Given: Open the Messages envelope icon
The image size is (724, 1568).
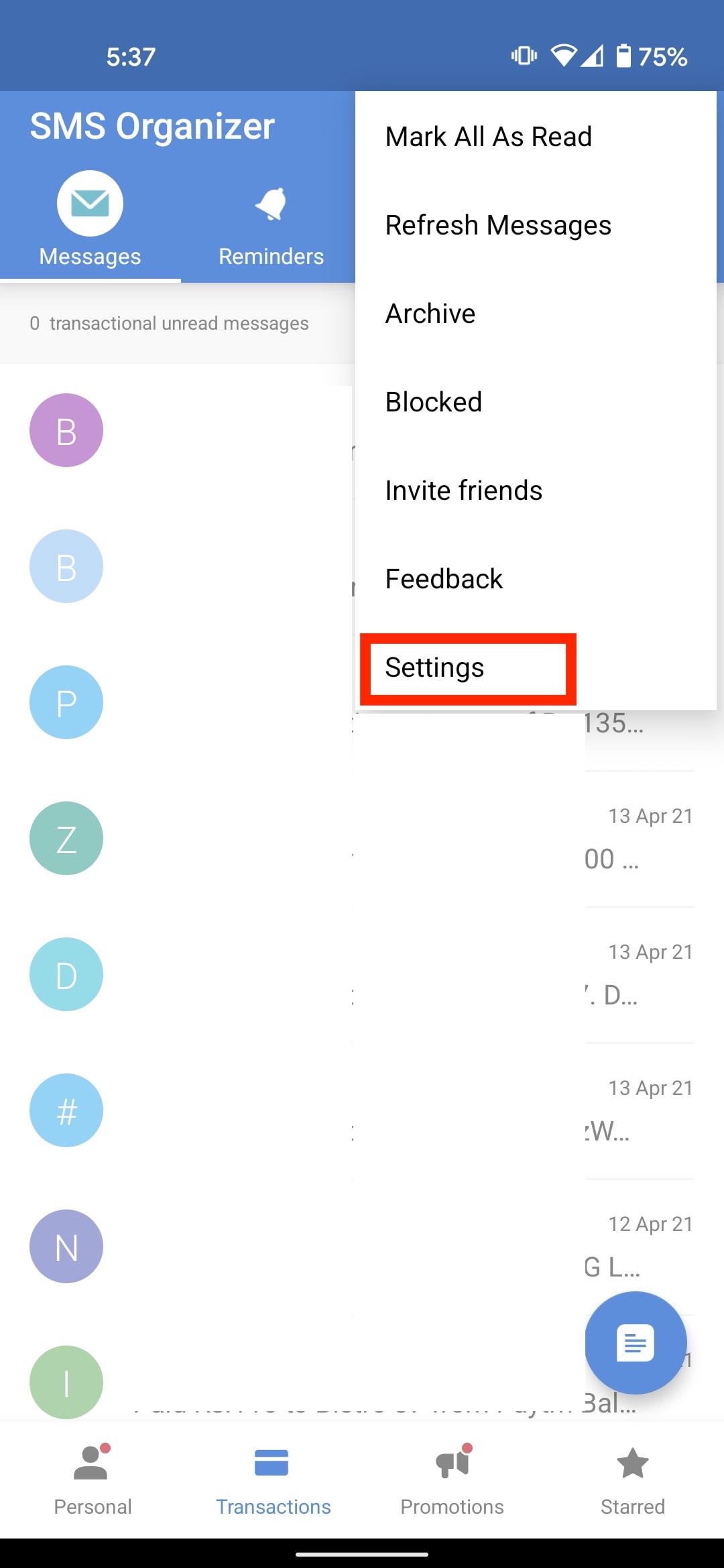Looking at the screenshot, I should pyautogui.click(x=90, y=203).
